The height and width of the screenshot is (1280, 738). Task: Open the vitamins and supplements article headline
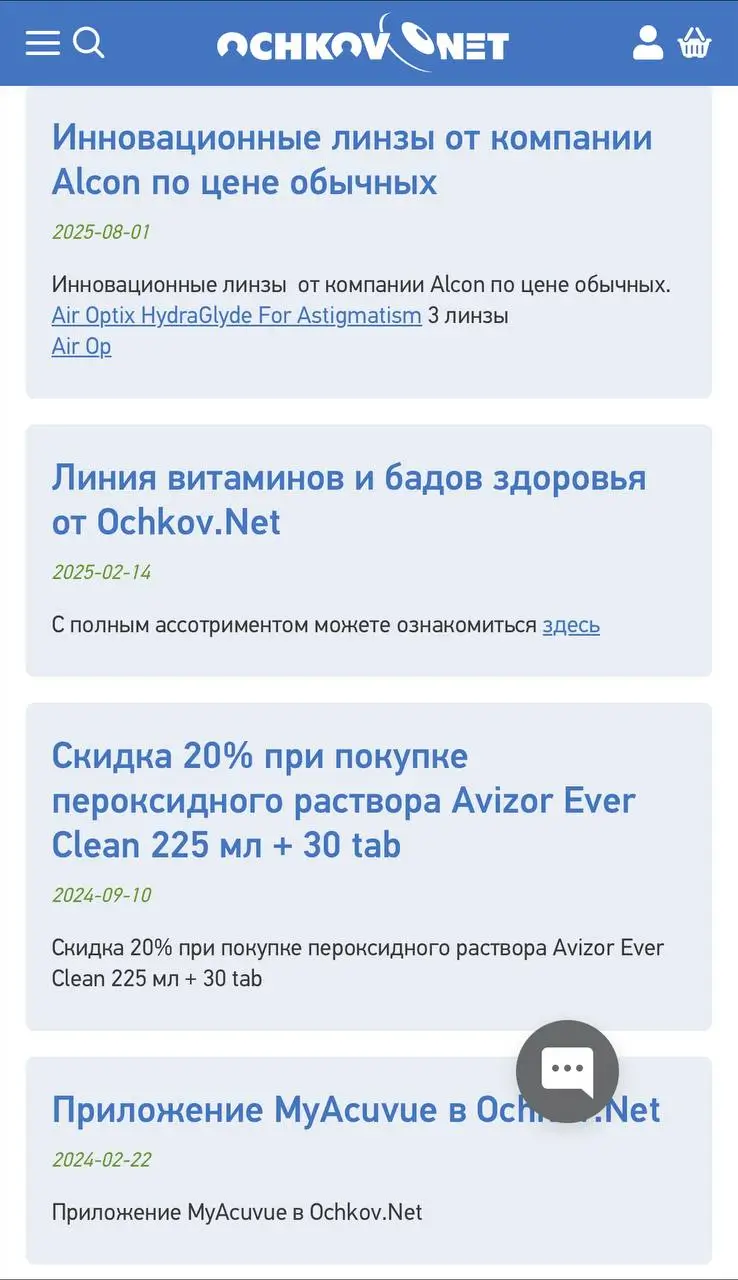349,500
